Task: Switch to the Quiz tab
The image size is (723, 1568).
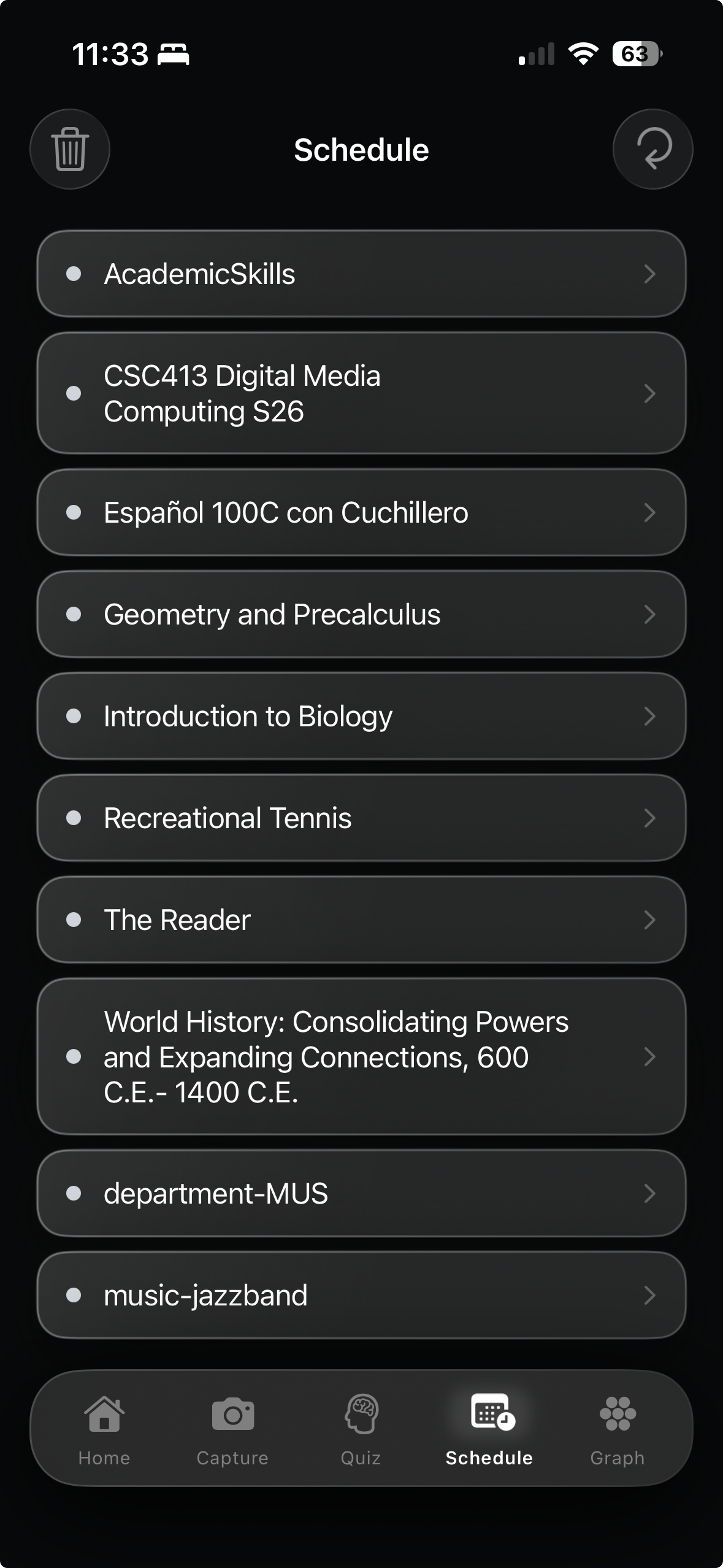Action: point(361,1429)
